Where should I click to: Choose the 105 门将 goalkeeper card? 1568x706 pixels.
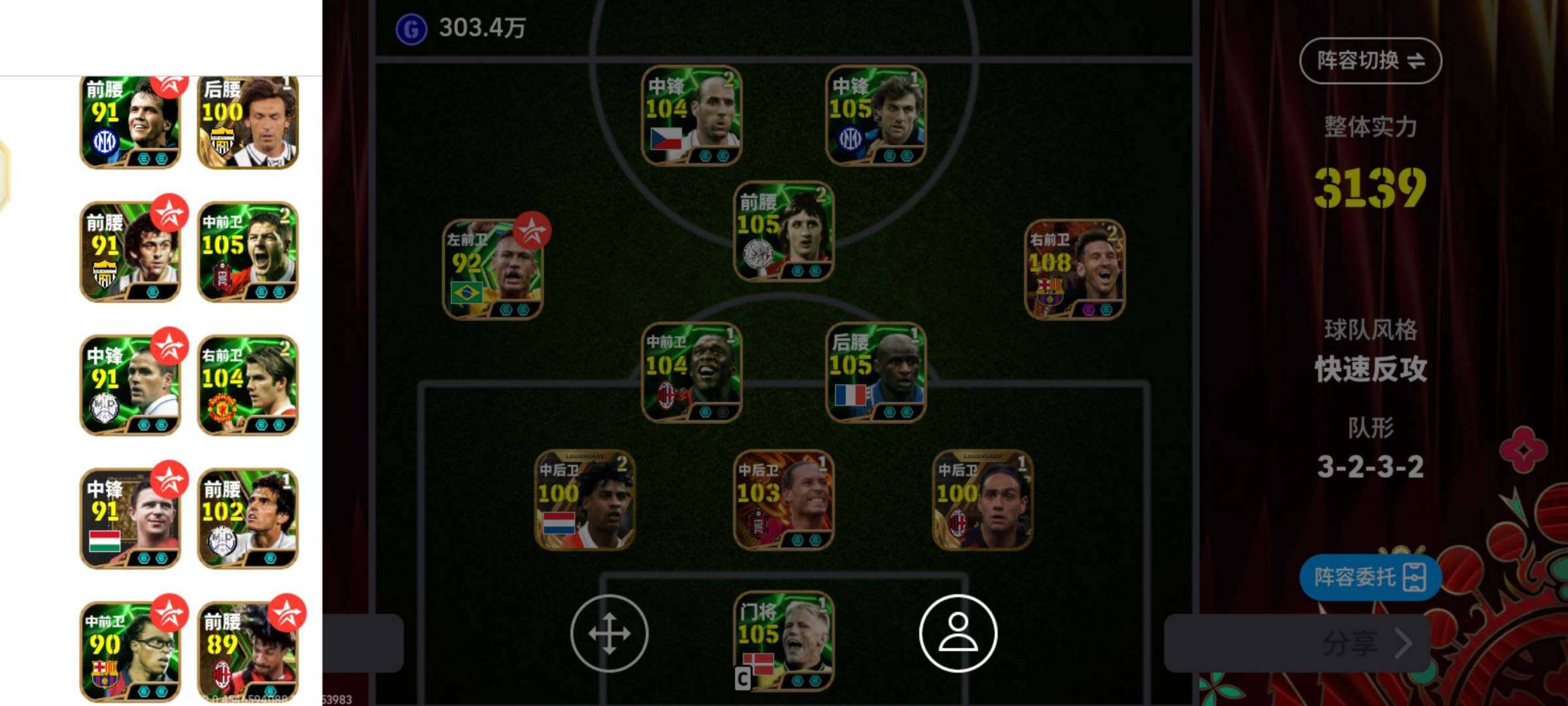783,641
